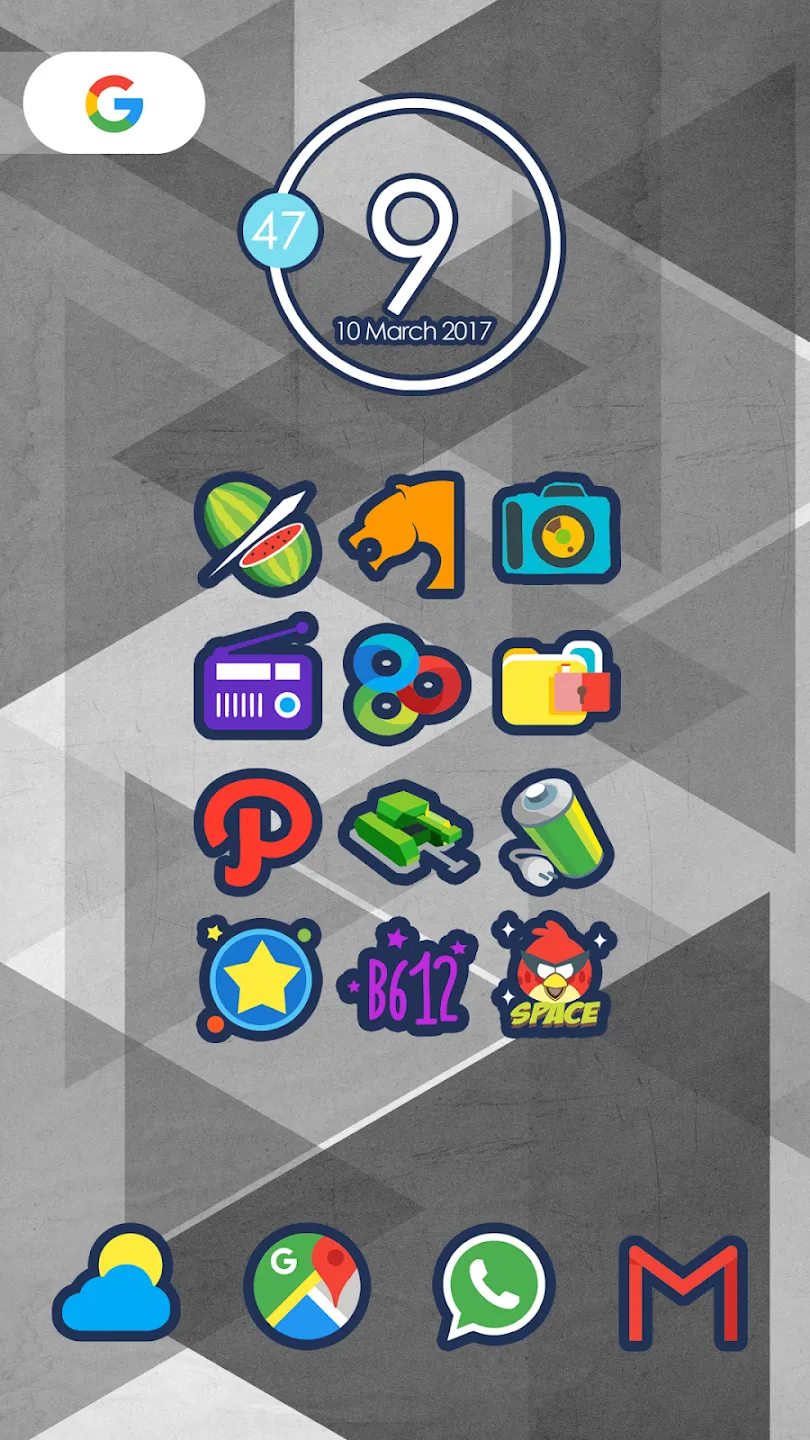Launch the Fruit Ninja watermelon app

(x=257, y=535)
